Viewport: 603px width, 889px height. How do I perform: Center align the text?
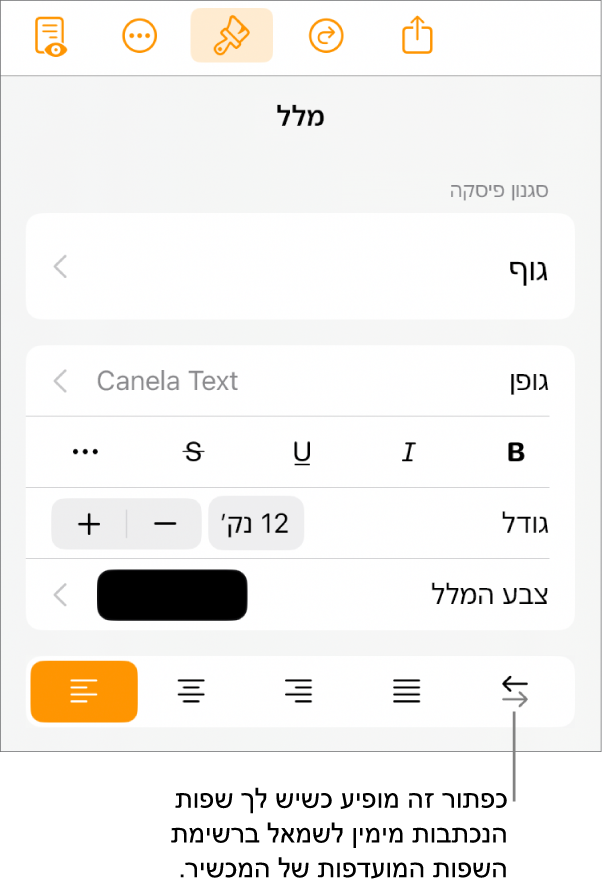[x=189, y=691]
